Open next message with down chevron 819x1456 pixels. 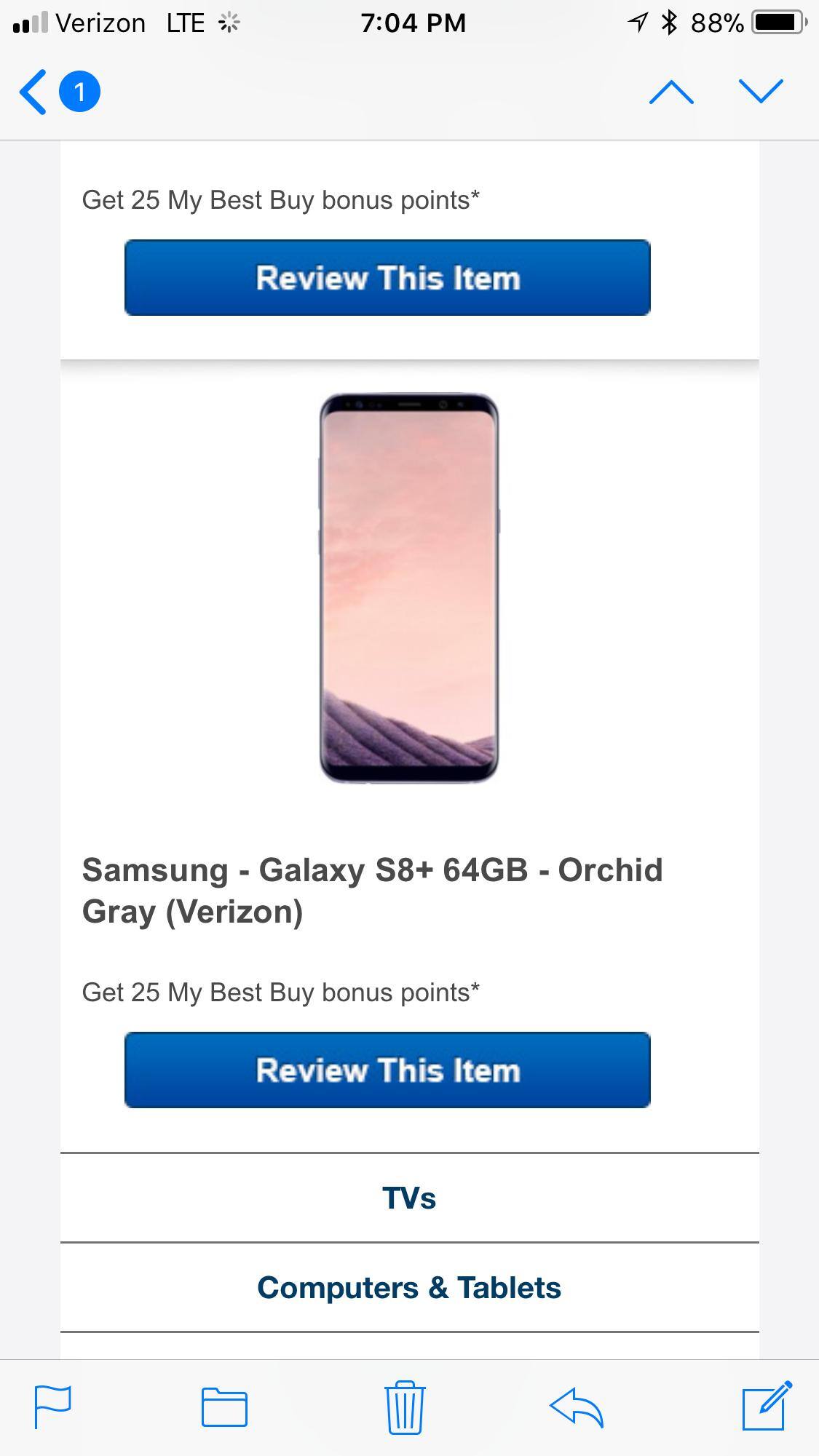click(759, 90)
